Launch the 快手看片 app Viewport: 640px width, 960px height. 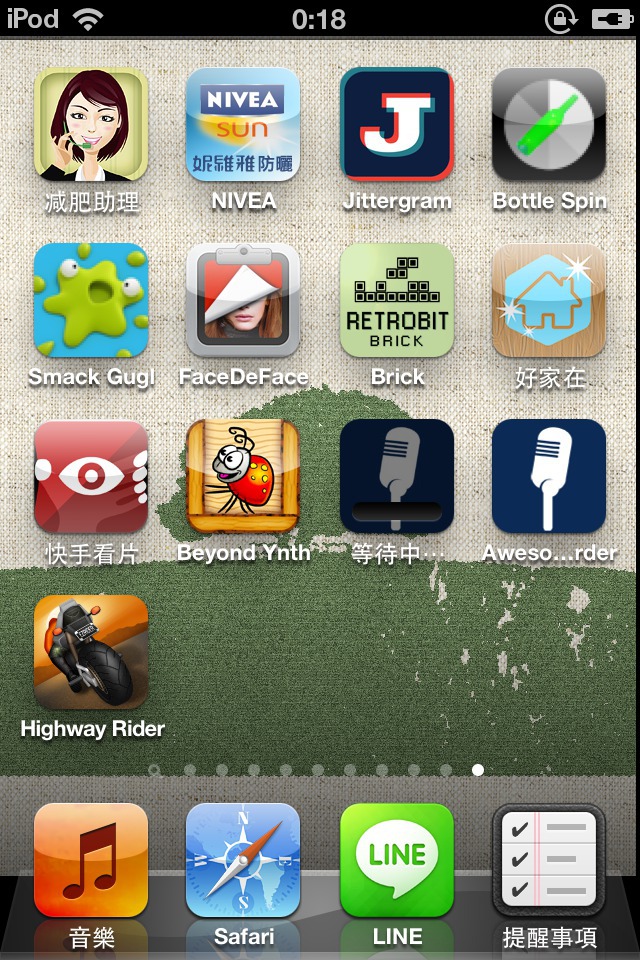tap(91, 477)
